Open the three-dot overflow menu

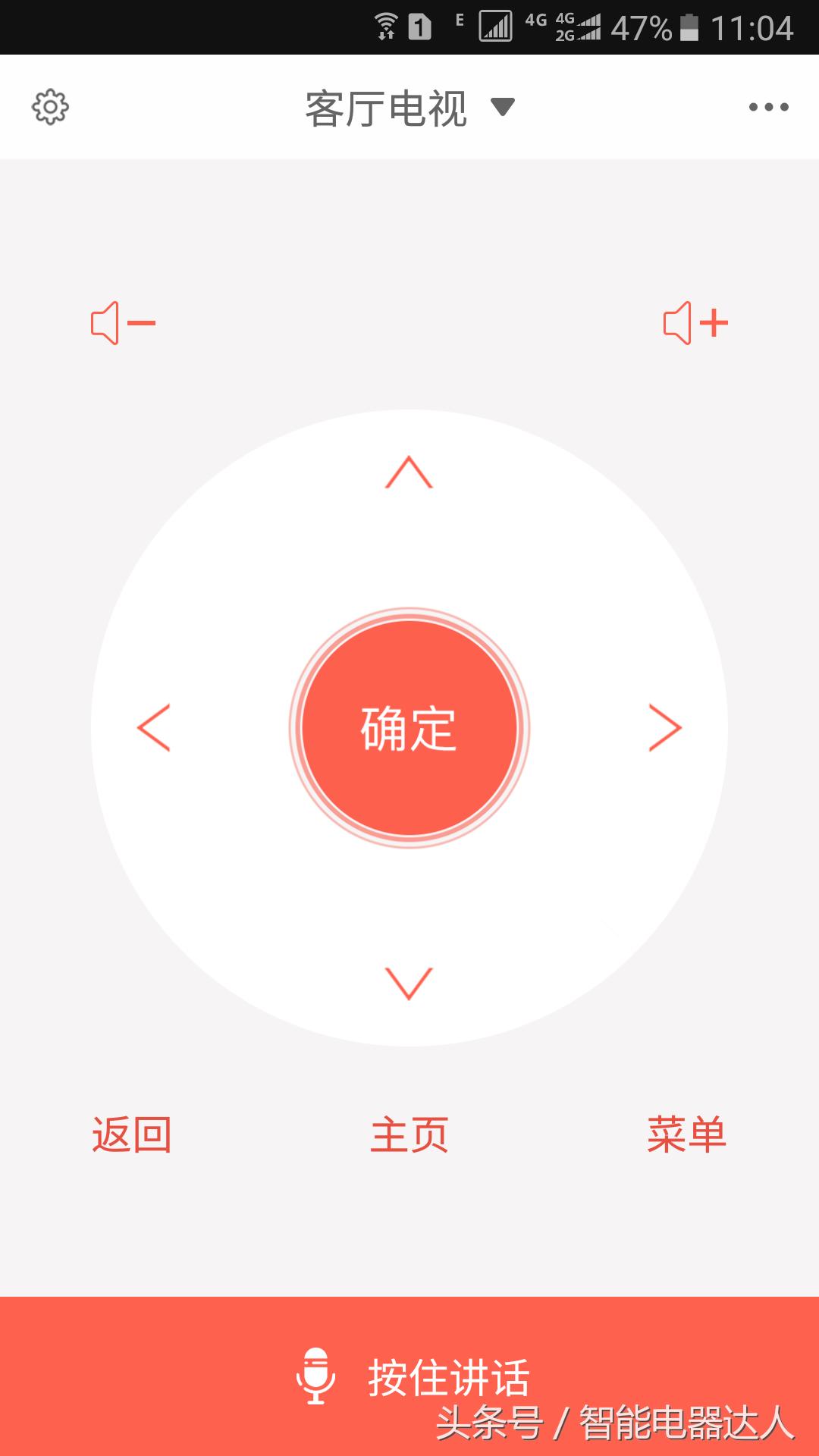point(768,107)
